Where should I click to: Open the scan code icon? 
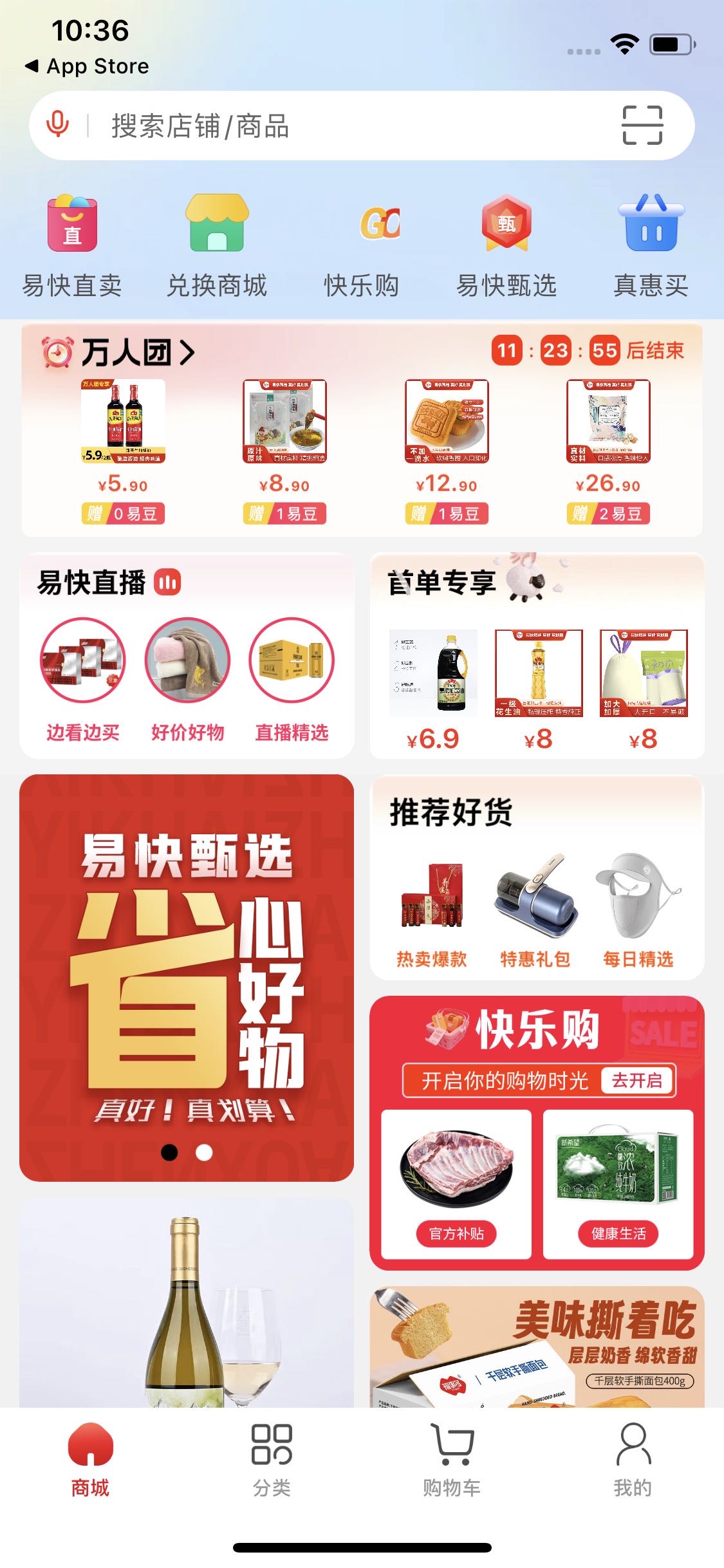[642, 125]
